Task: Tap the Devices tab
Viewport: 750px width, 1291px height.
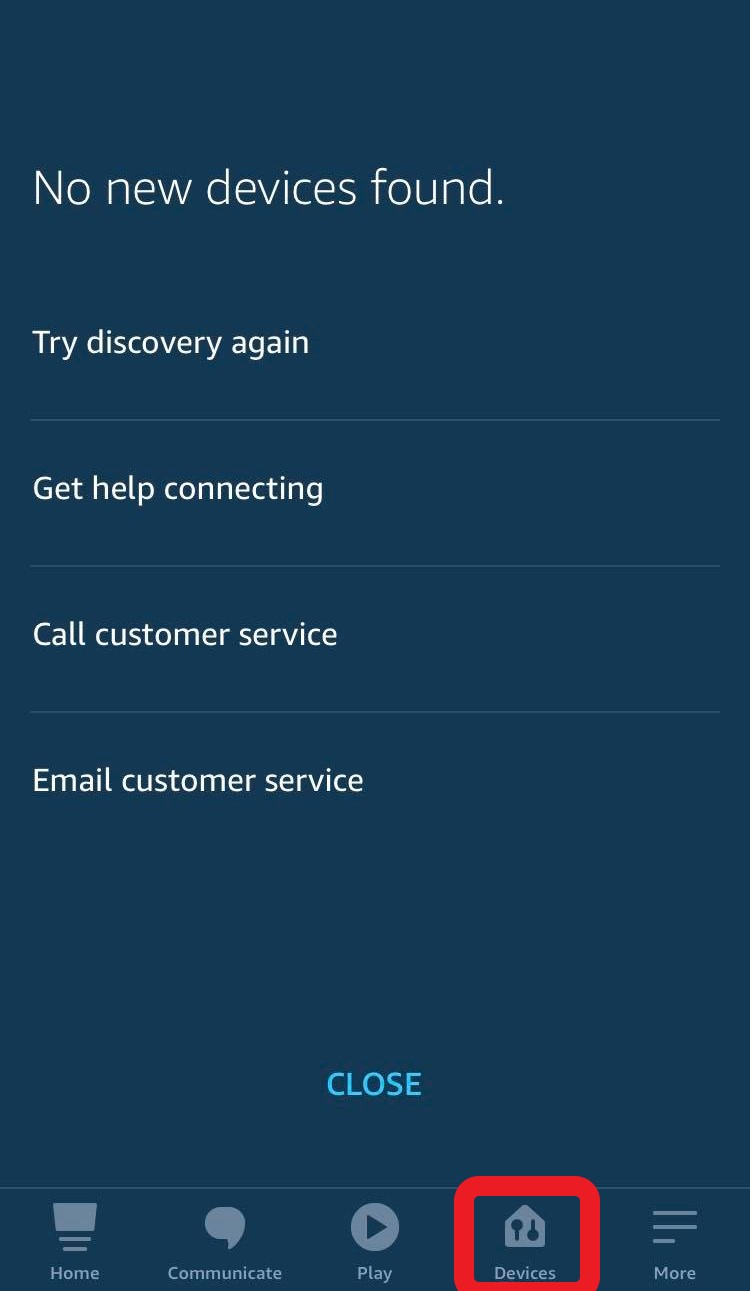Action: 525,1242
